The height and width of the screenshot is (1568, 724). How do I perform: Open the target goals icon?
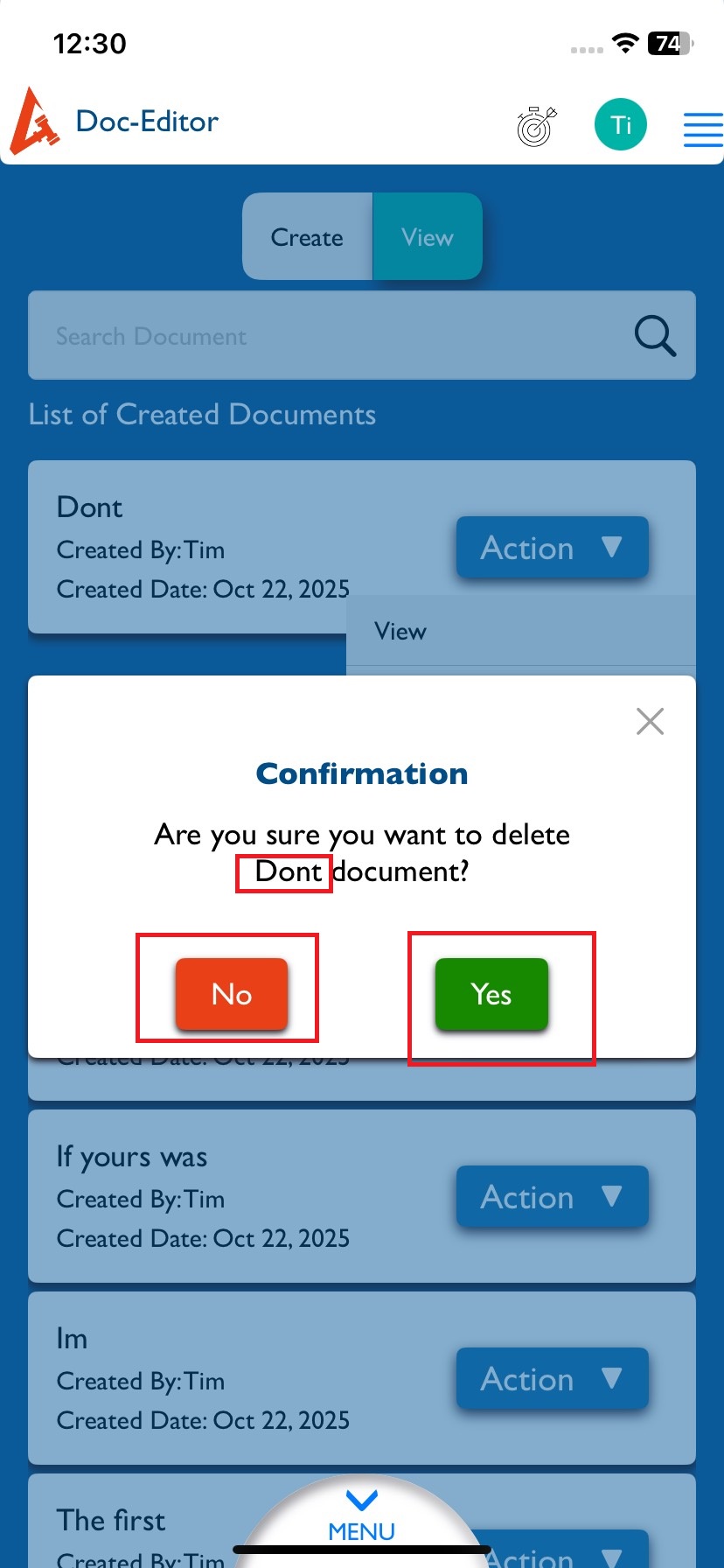(x=537, y=126)
